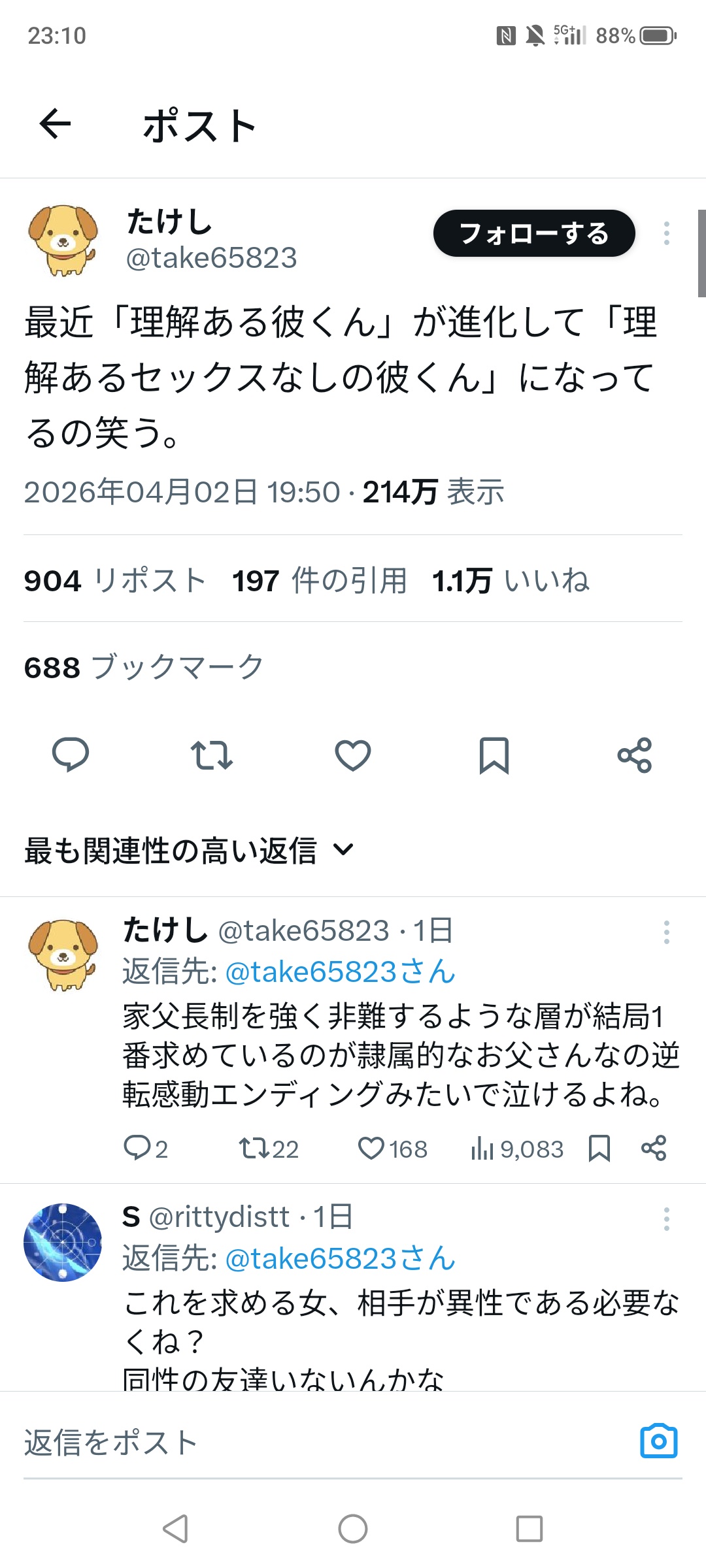This screenshot has width=706, height=1568.
Task: Open the main post's three-dot menu
Action: click(x=666, y=233)
